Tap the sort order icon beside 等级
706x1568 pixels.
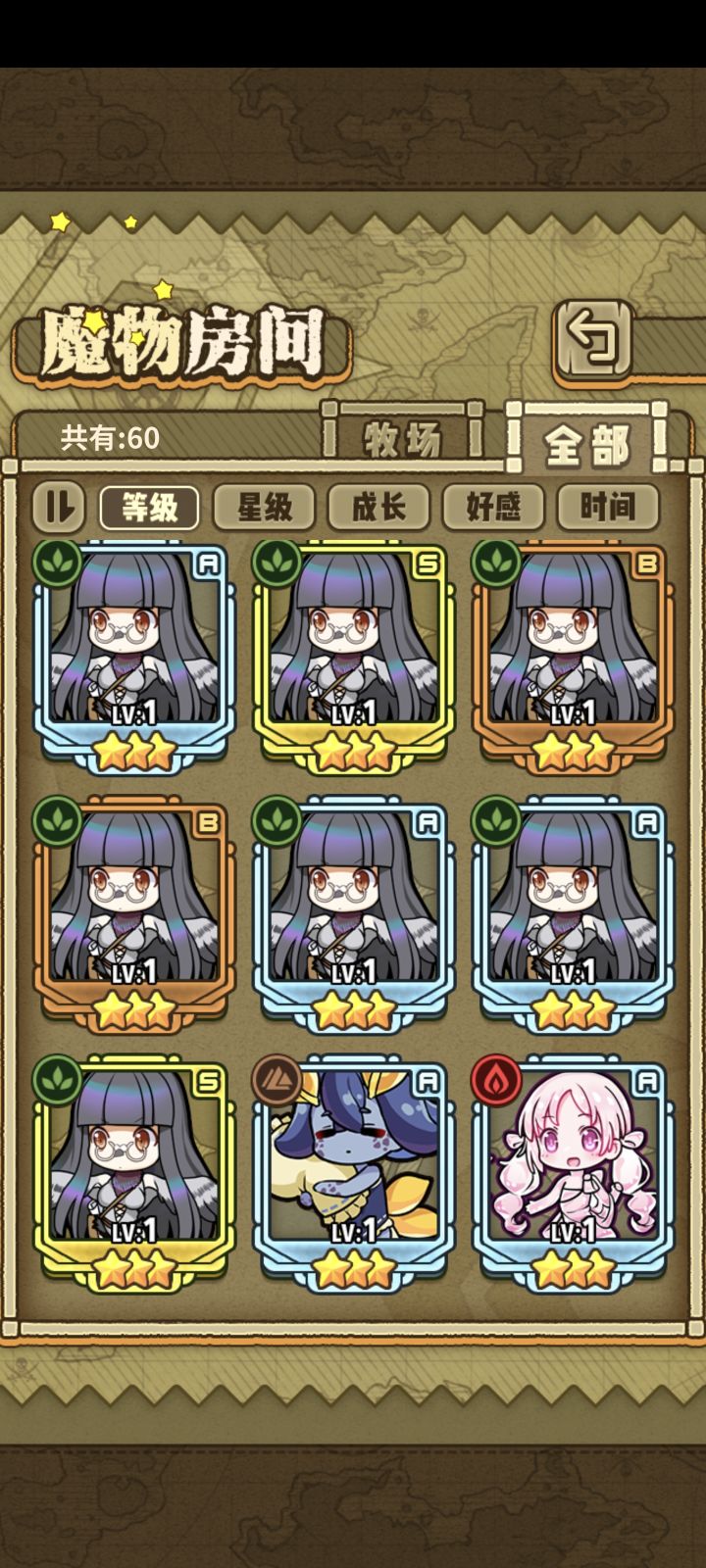(x=58, y=507)
